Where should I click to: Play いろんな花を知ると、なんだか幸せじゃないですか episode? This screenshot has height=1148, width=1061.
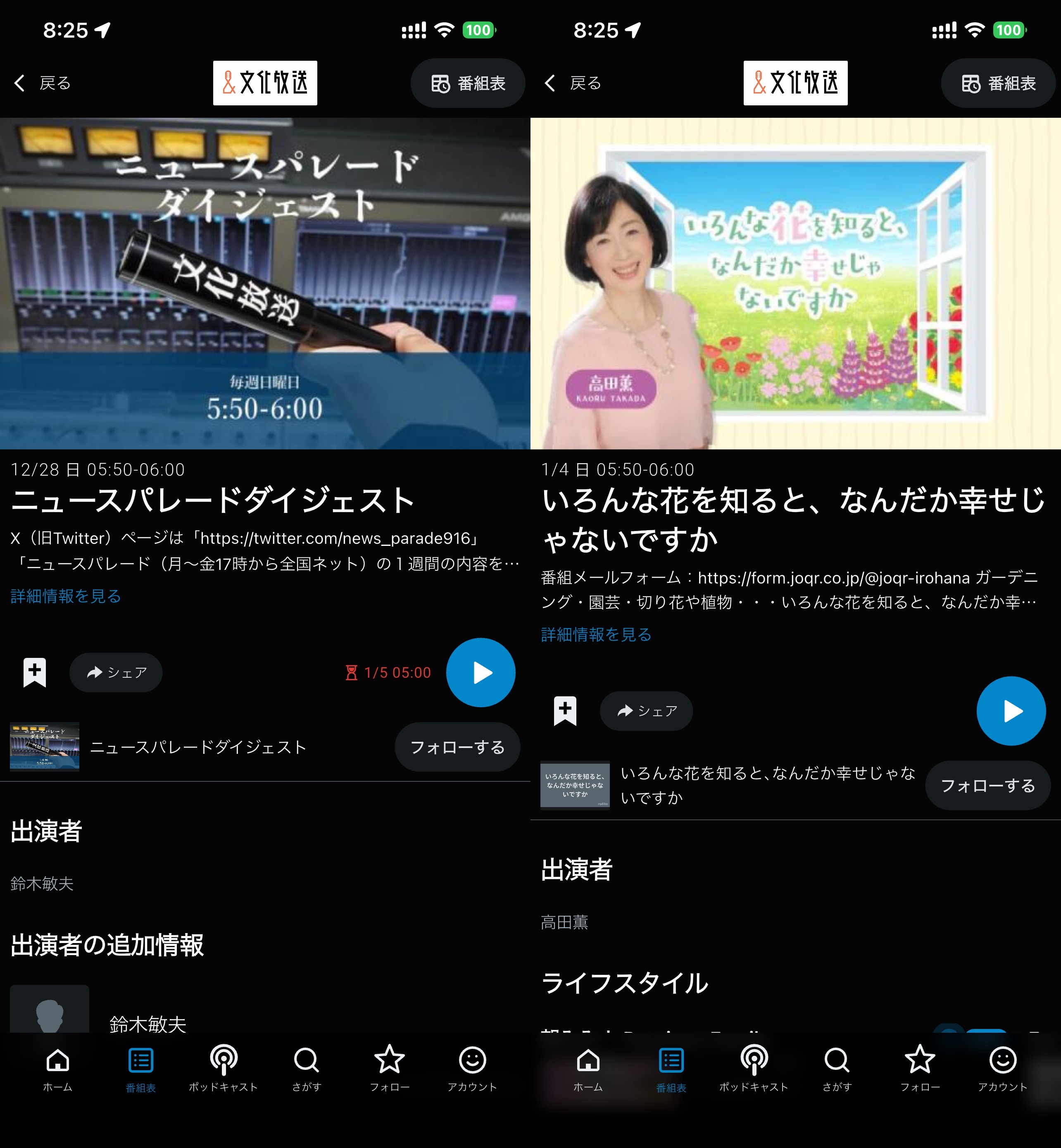1011,710
